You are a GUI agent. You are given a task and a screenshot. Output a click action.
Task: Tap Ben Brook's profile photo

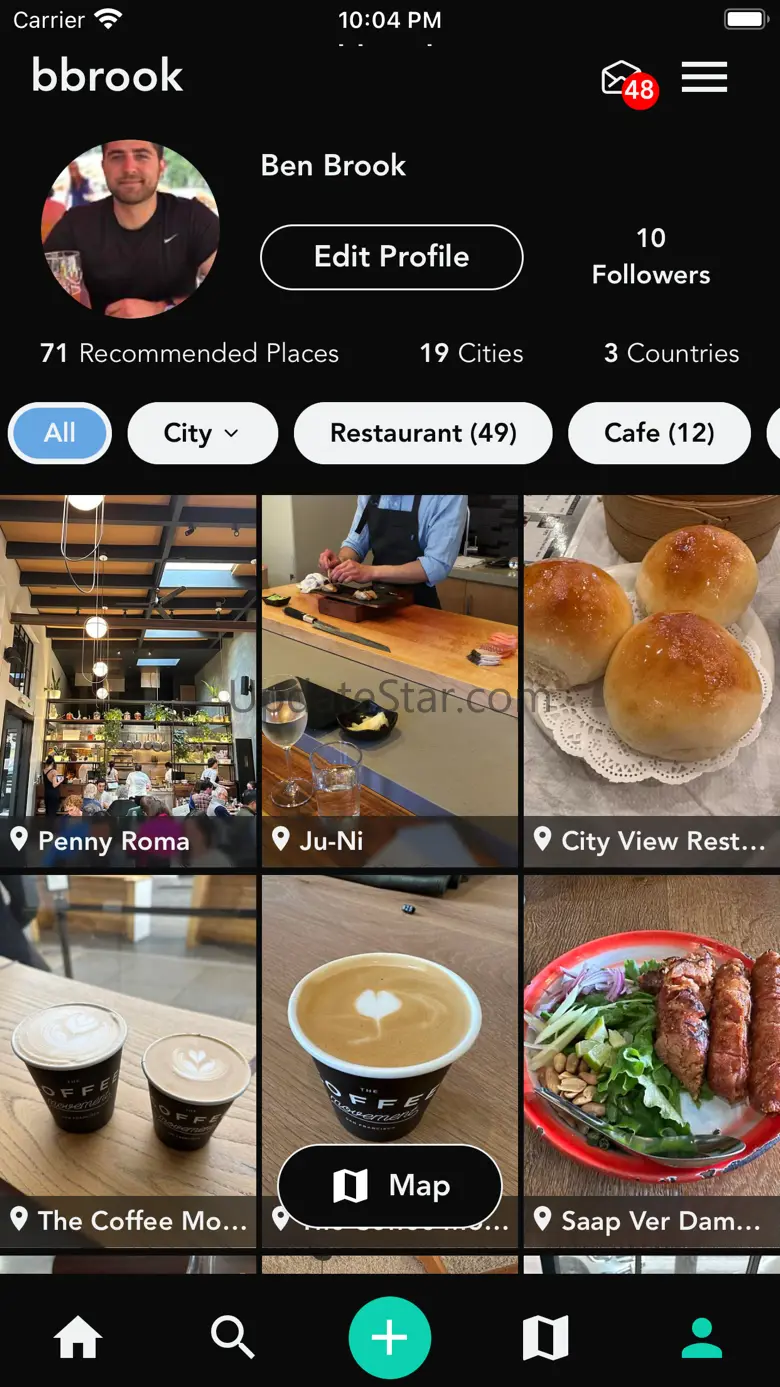130,229
